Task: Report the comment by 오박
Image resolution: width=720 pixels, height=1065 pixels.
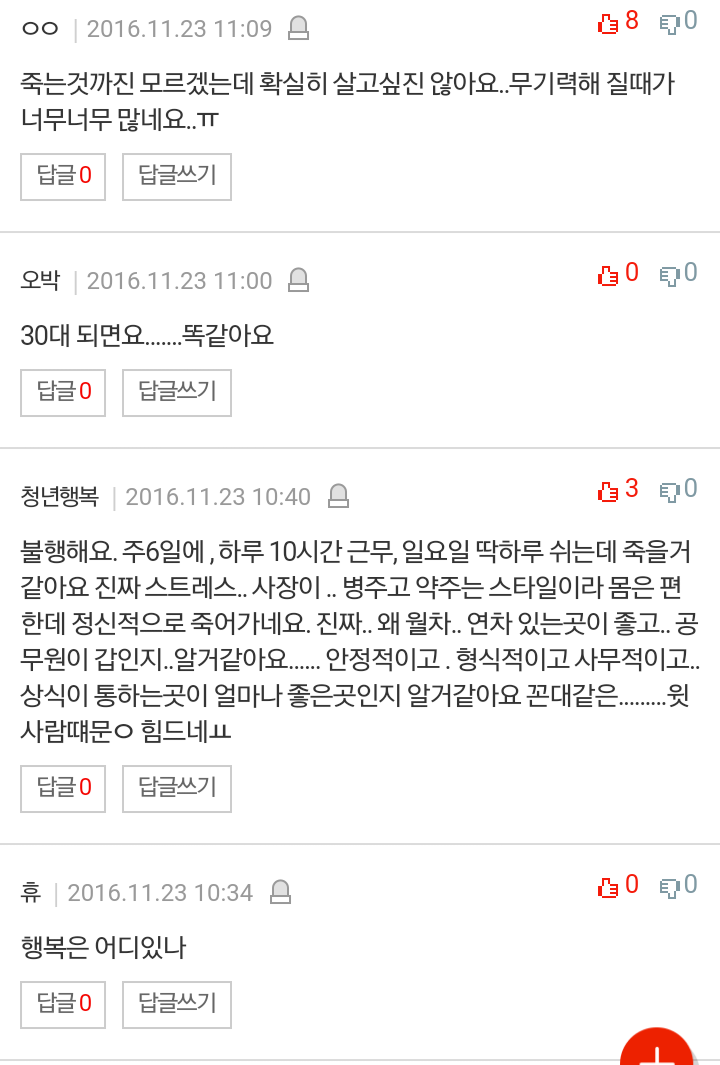Action: [298, 281]
